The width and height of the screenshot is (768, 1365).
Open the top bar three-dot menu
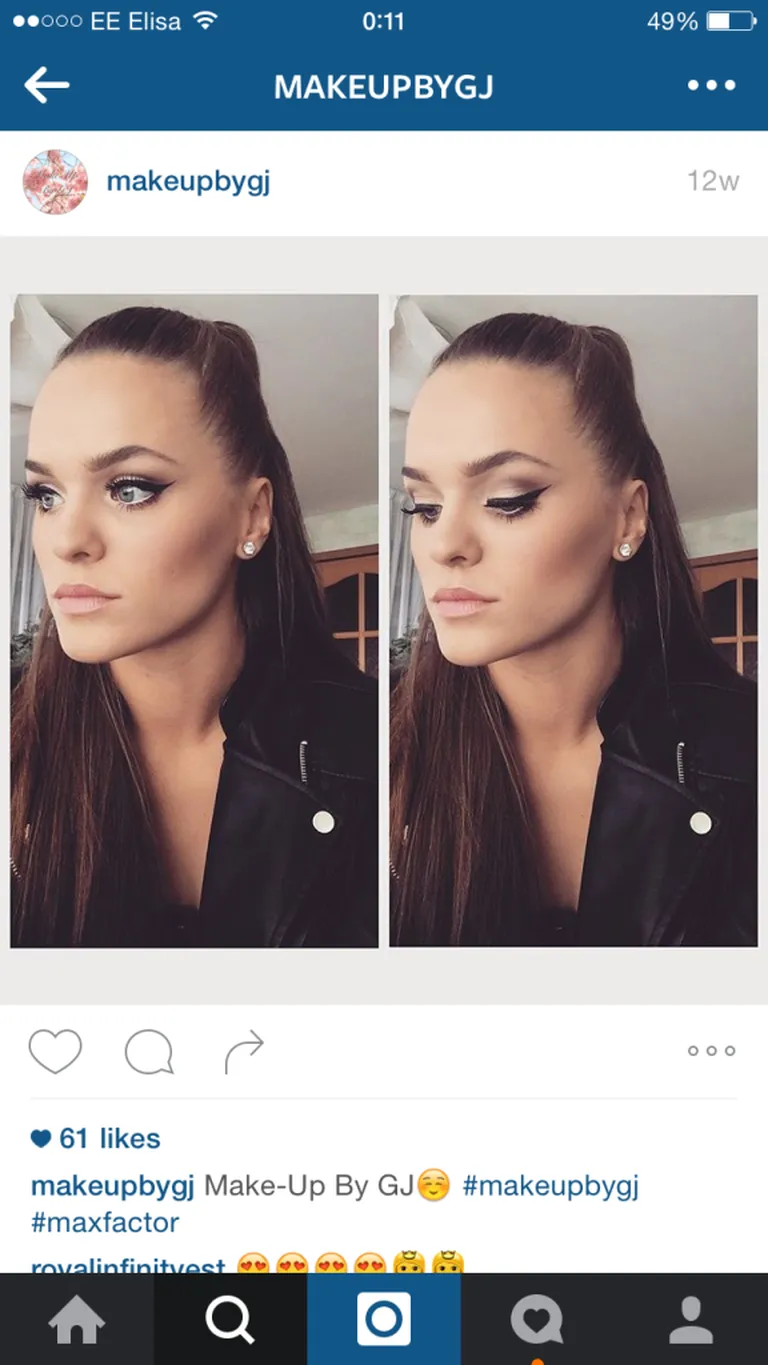(x=711, y=86)
